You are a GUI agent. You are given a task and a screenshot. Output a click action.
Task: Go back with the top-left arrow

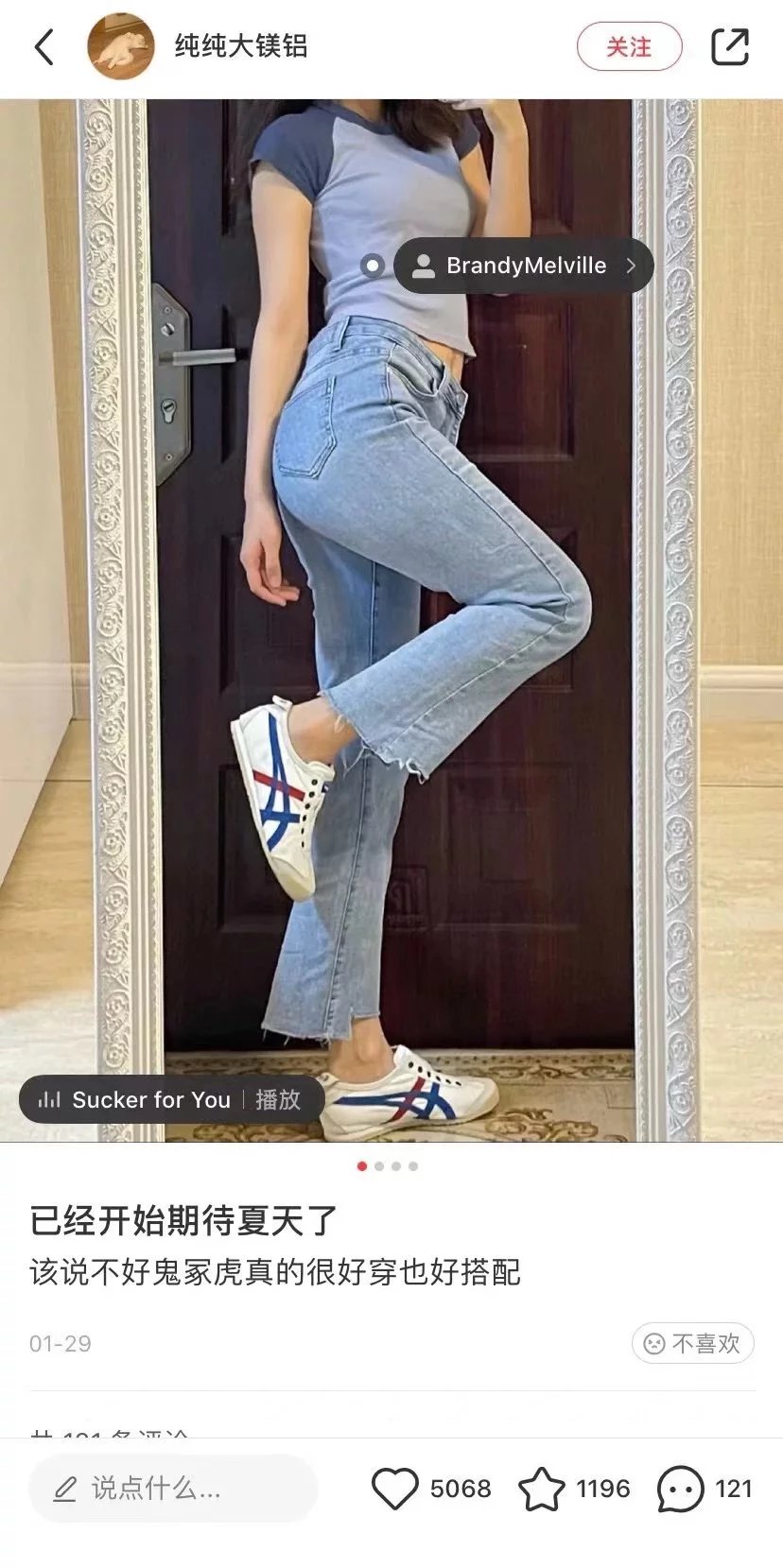(44, 46)
